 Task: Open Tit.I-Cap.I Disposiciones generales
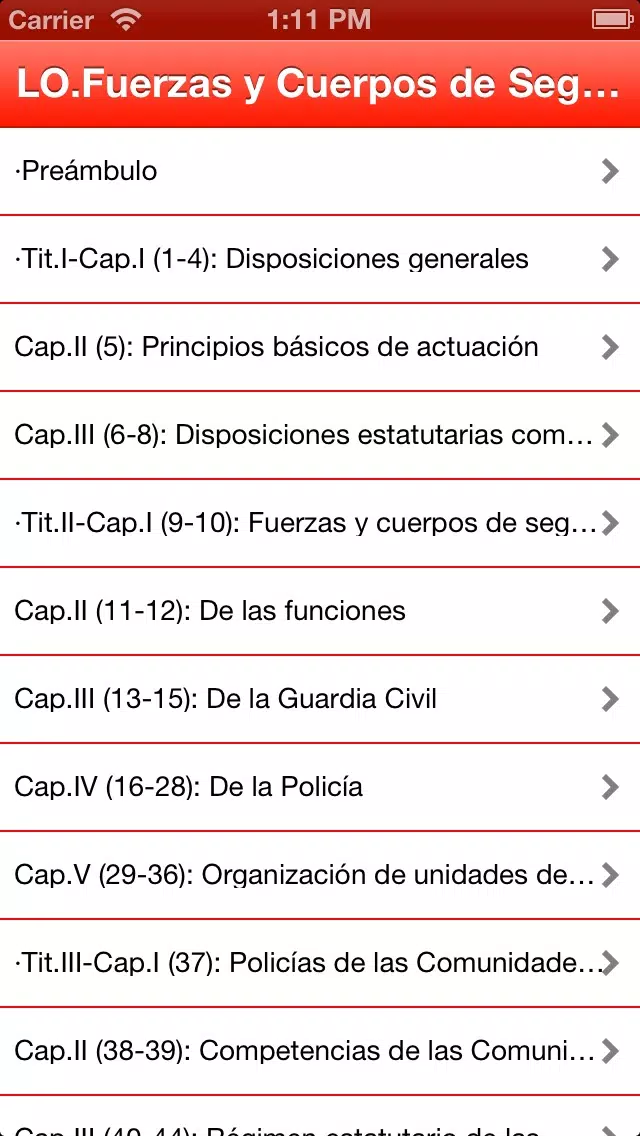pyautogui.click(x=320, y=259)
